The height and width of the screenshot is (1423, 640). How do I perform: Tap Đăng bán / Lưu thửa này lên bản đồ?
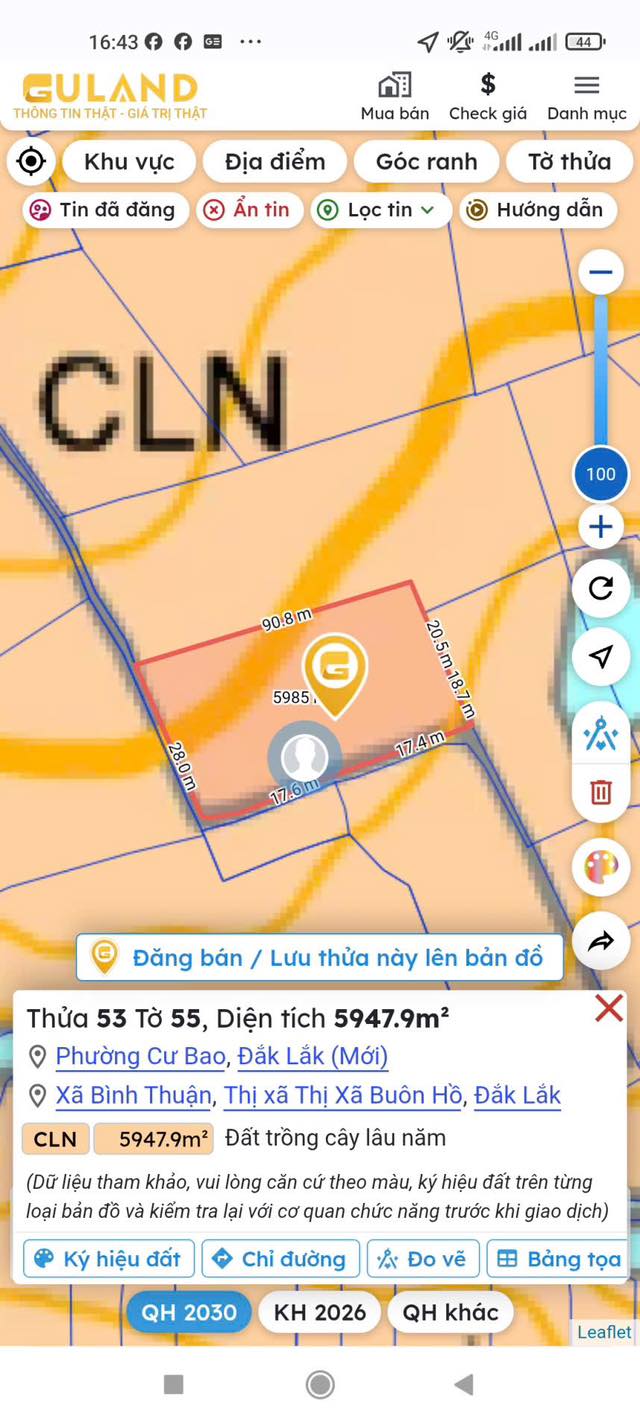320,958
